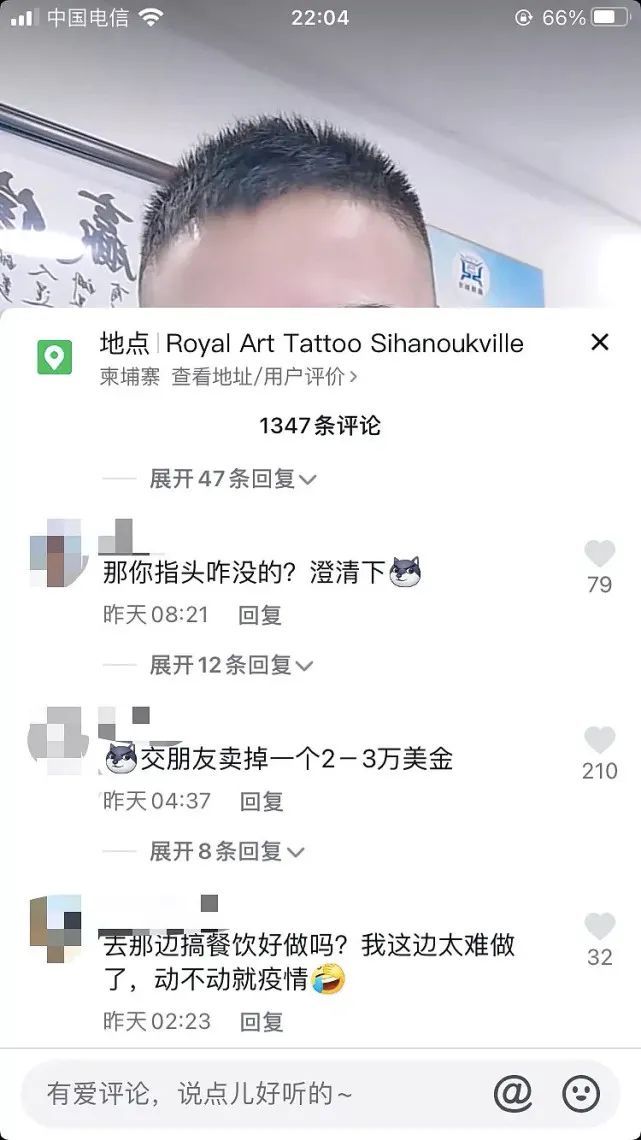Open avatar of the 2-3万美金 commenter
Viewport: 641px width, 1140px height.
[55, 740]
